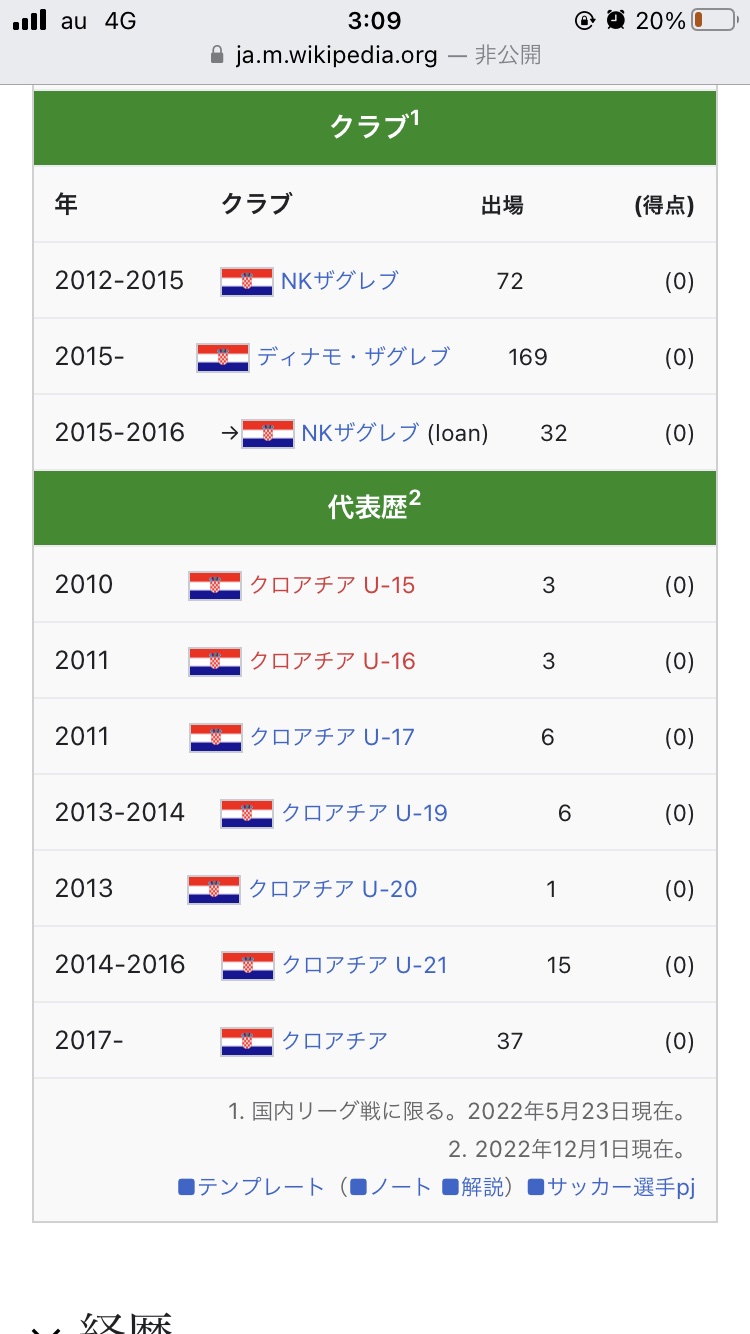Screen dimensions: 750x1334
Task: Open the NKザグレブ link in the 2012-2015 row
Action: tap(339, 281)
